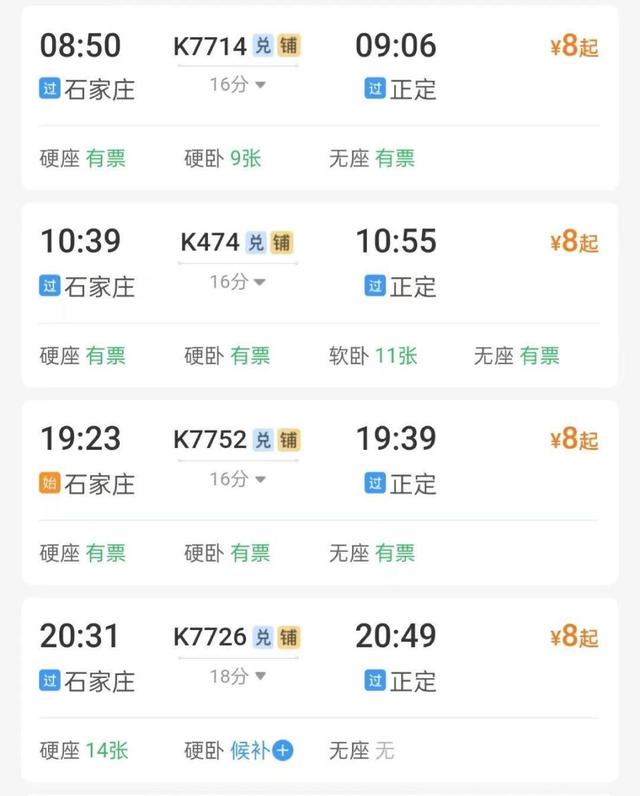Viewport: 640px width, 796px height.
Task: Expand the stop list under K474
Action: [238, 282]
